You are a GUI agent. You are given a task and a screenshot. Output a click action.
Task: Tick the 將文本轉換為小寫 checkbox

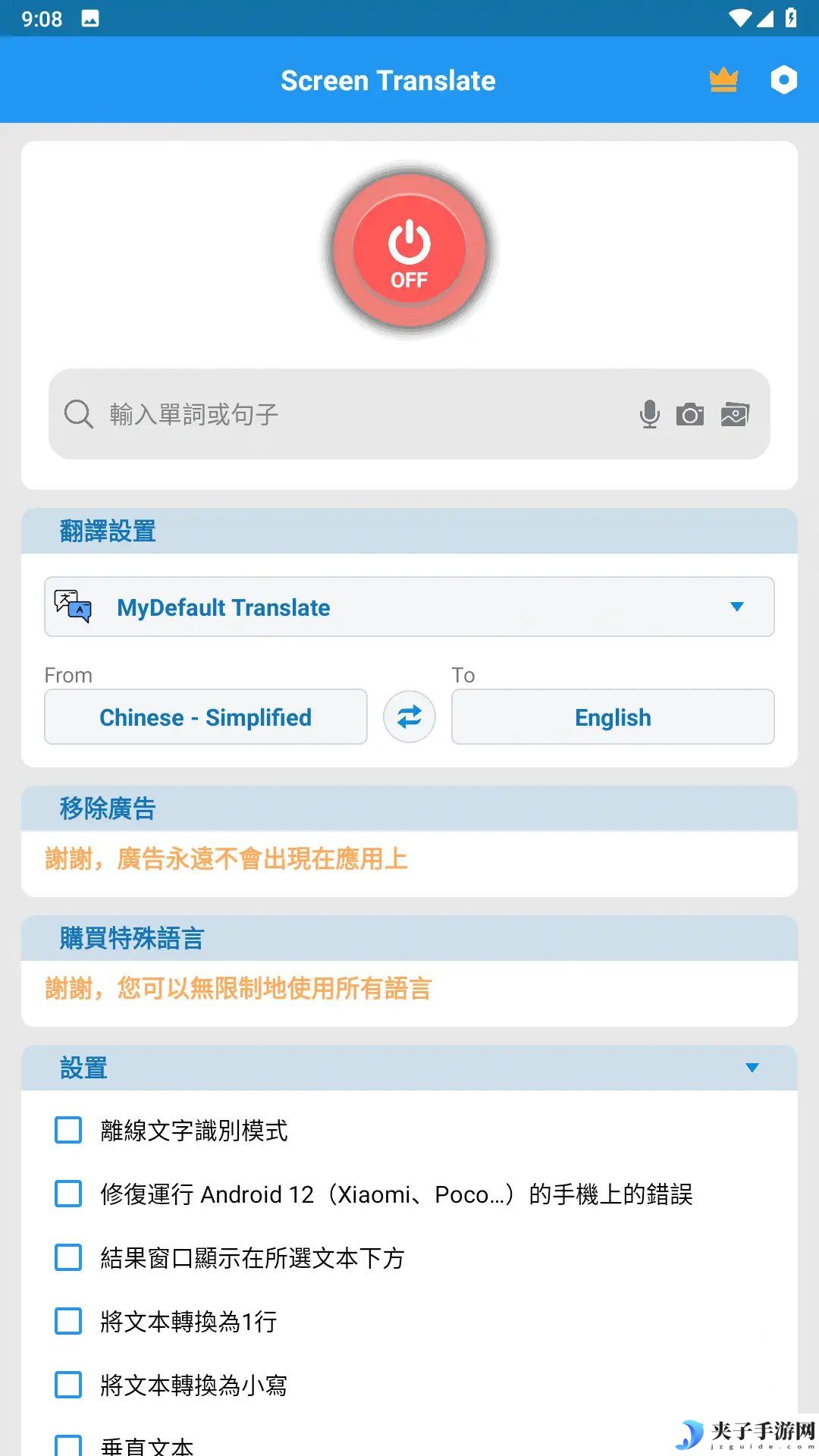click(x=68, y=1385)
